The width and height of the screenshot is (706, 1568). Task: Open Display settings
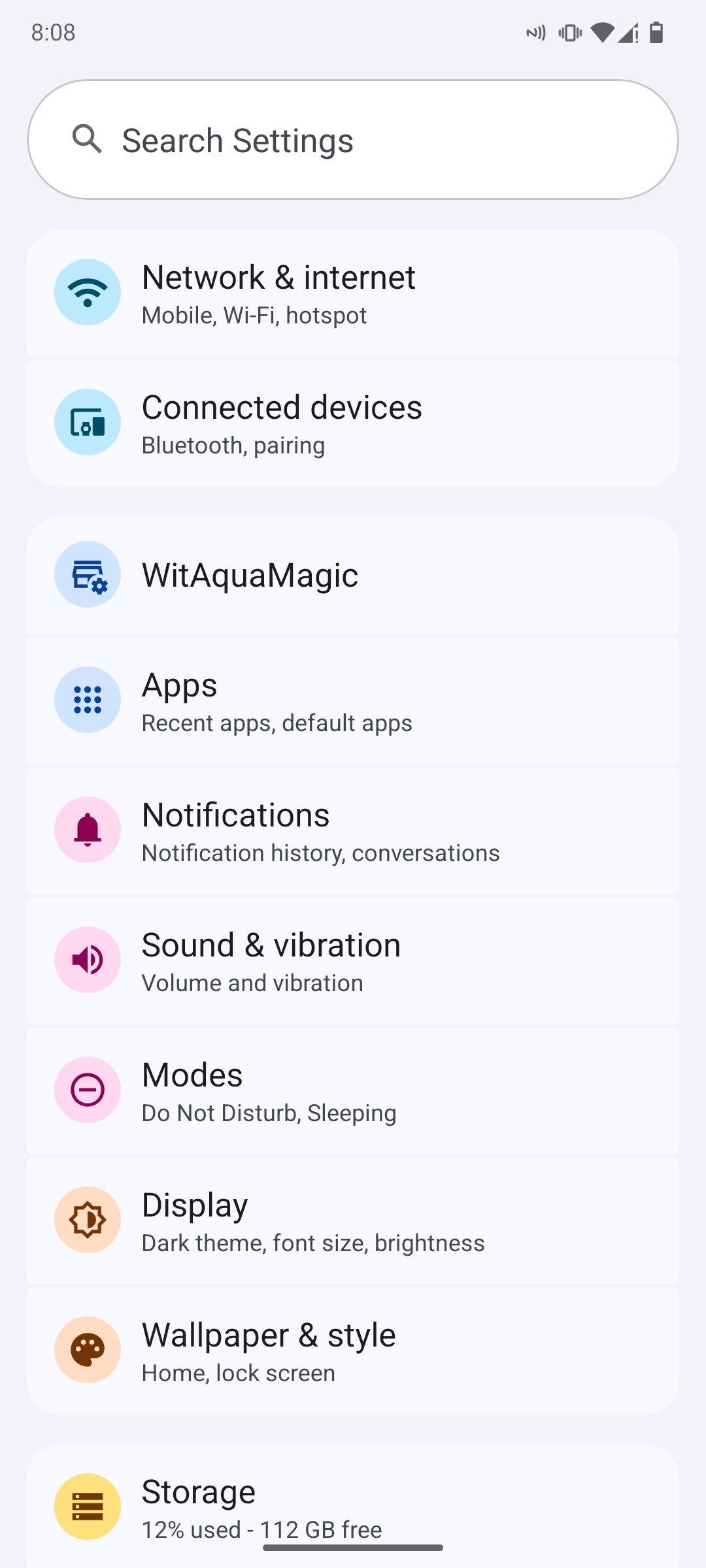tap(353, 1221)
